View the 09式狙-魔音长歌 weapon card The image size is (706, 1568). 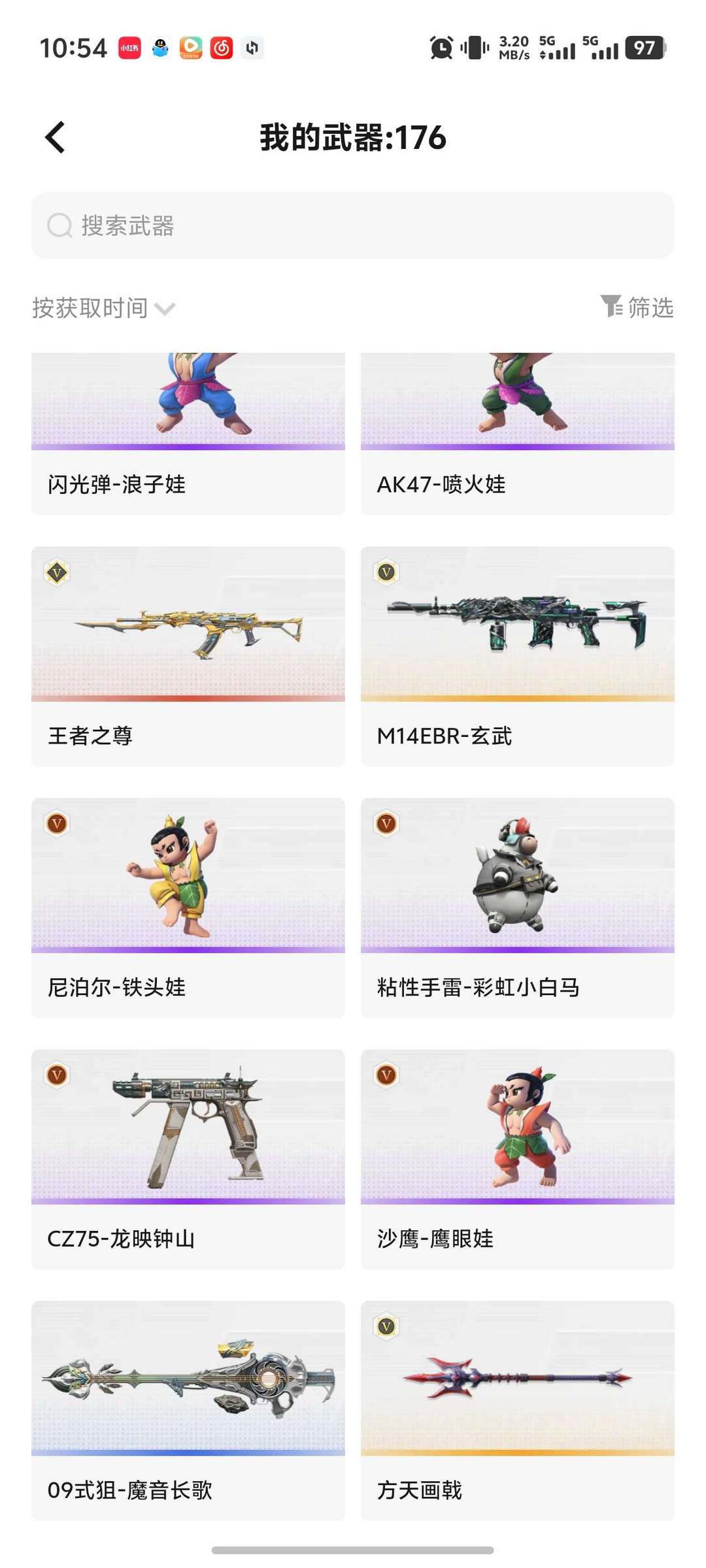click(x=188, y=1411)
